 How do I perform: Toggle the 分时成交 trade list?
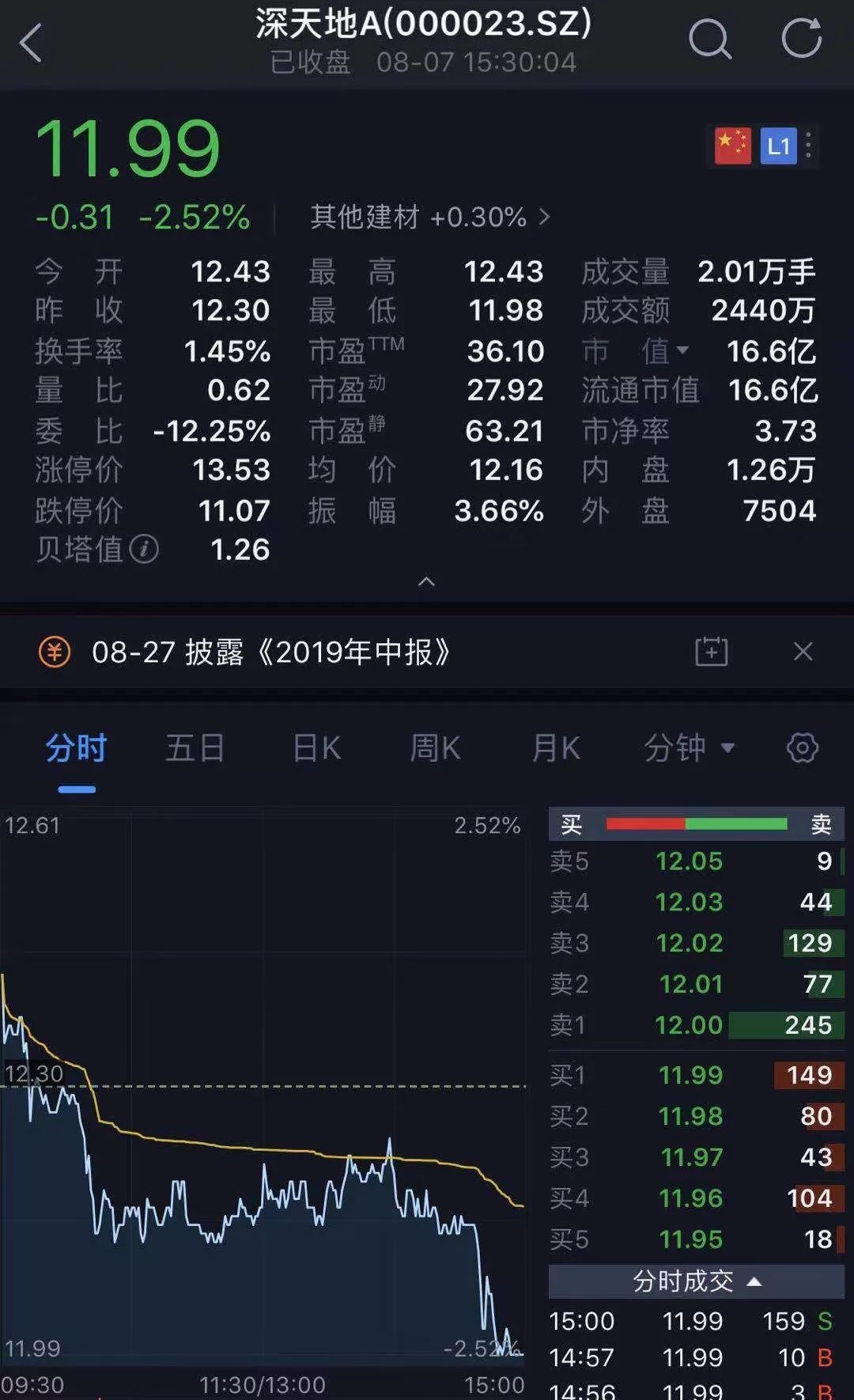(696, 1281)
